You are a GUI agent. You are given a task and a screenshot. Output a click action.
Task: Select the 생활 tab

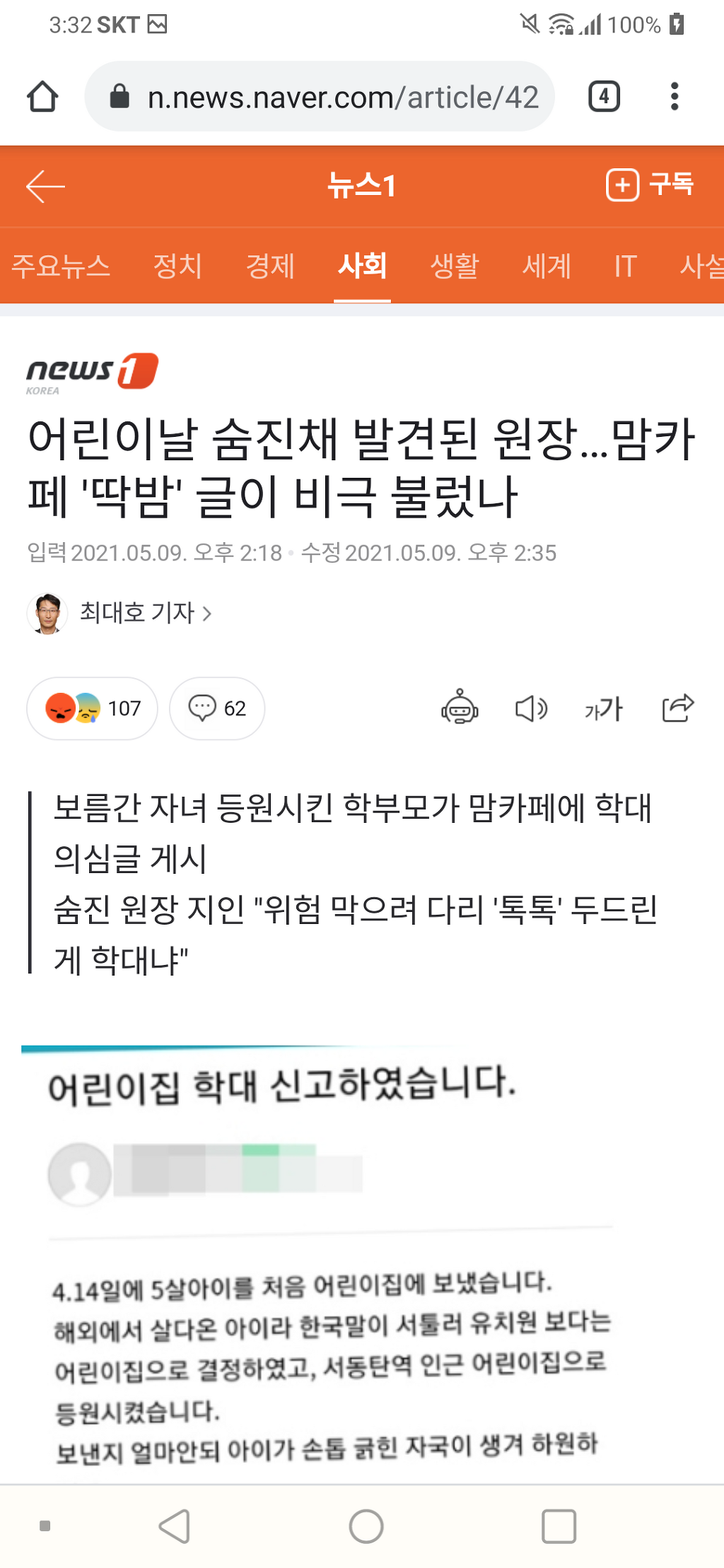(455, 267)
